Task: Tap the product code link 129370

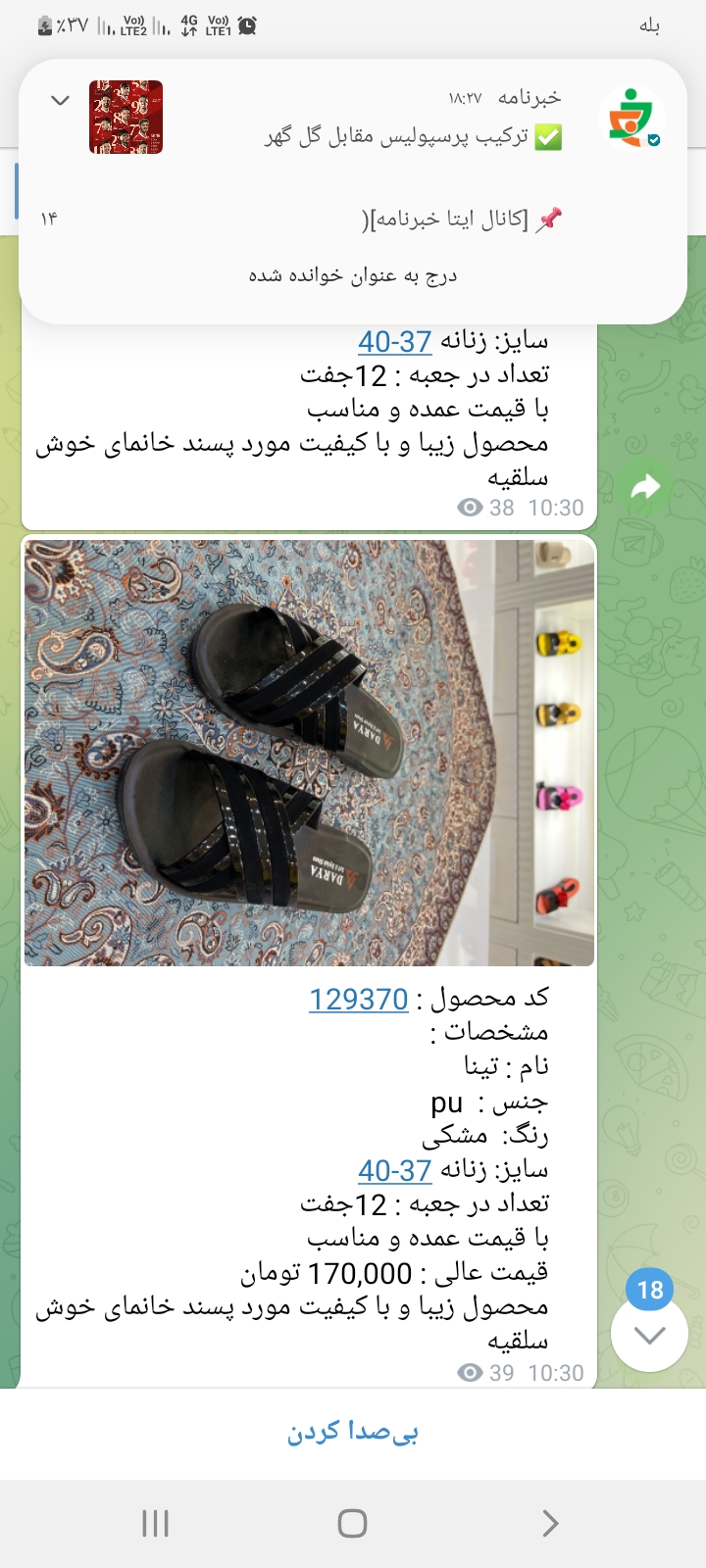Action: (359, 1000)
